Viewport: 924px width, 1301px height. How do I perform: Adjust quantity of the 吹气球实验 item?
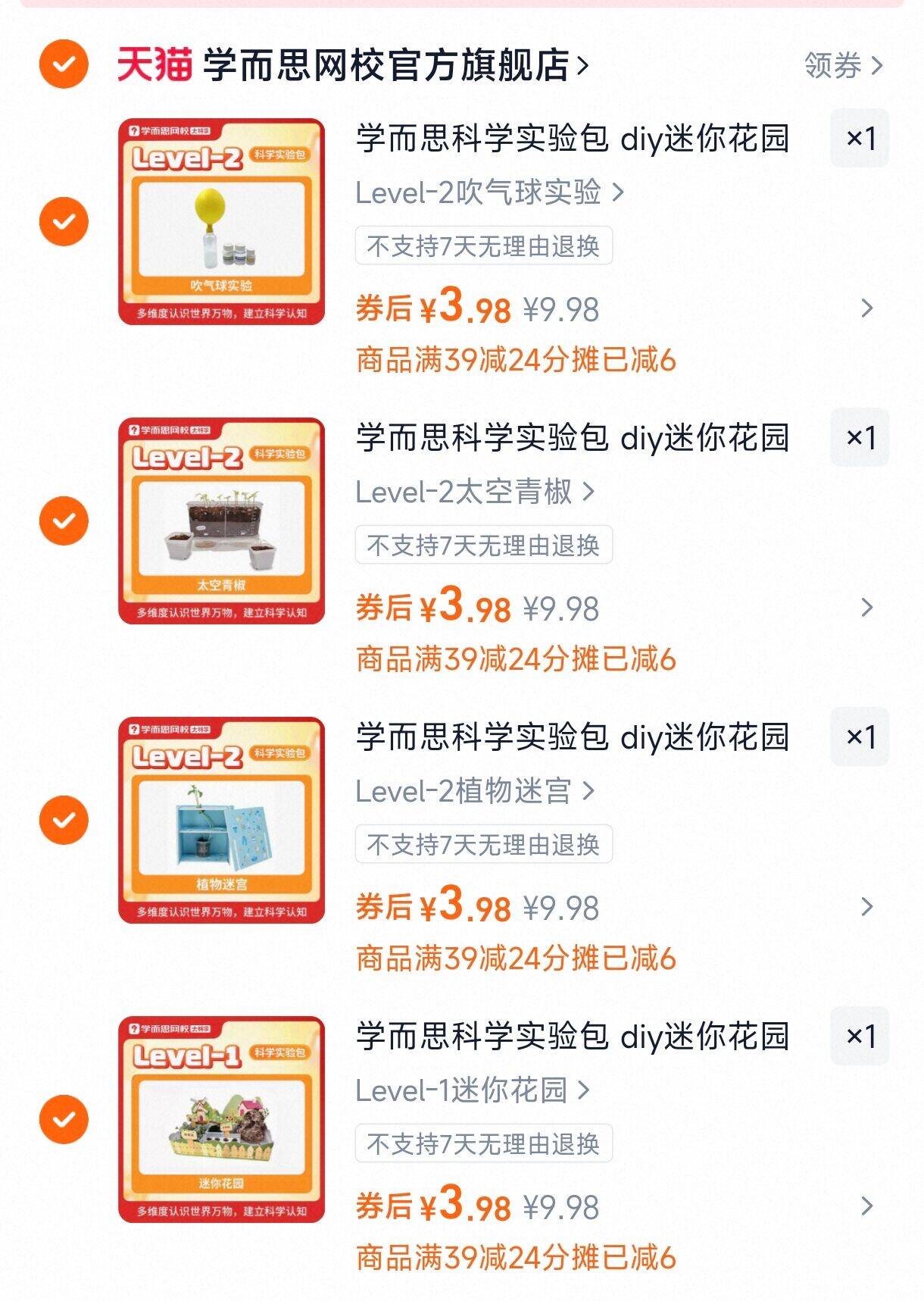(x=860, y=139)
